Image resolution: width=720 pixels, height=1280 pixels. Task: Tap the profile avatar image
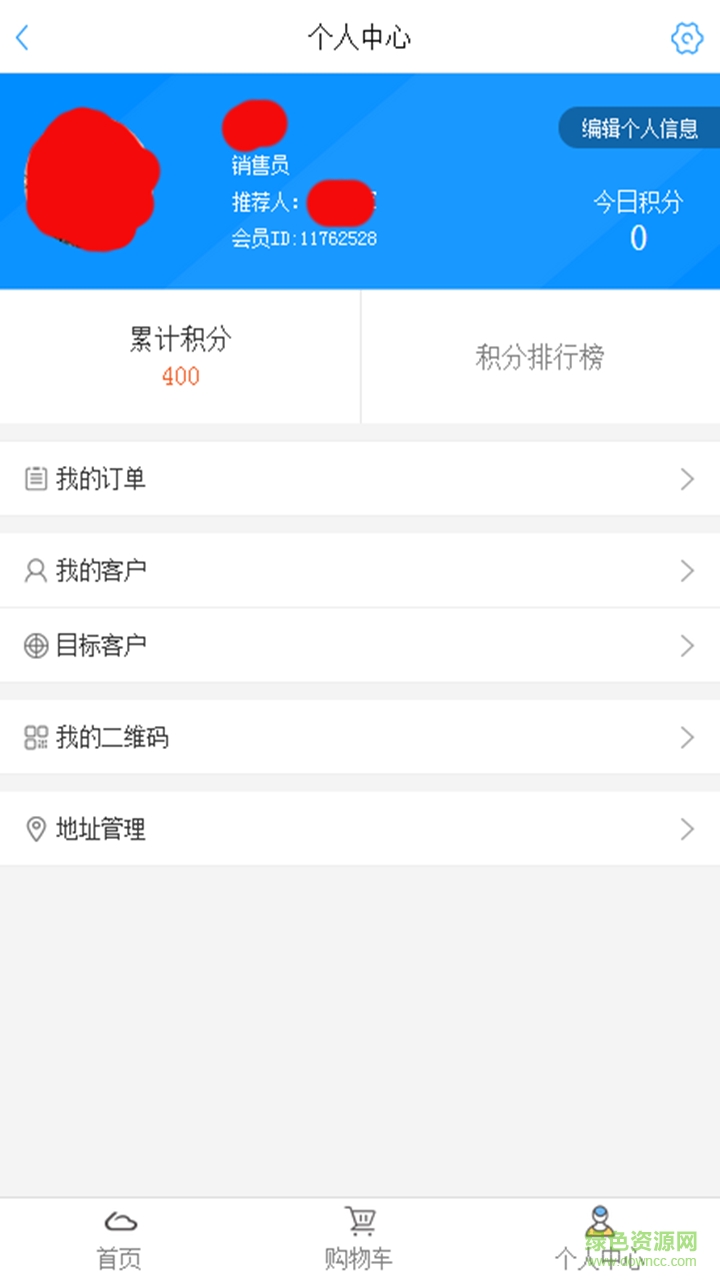click(92, 178)
